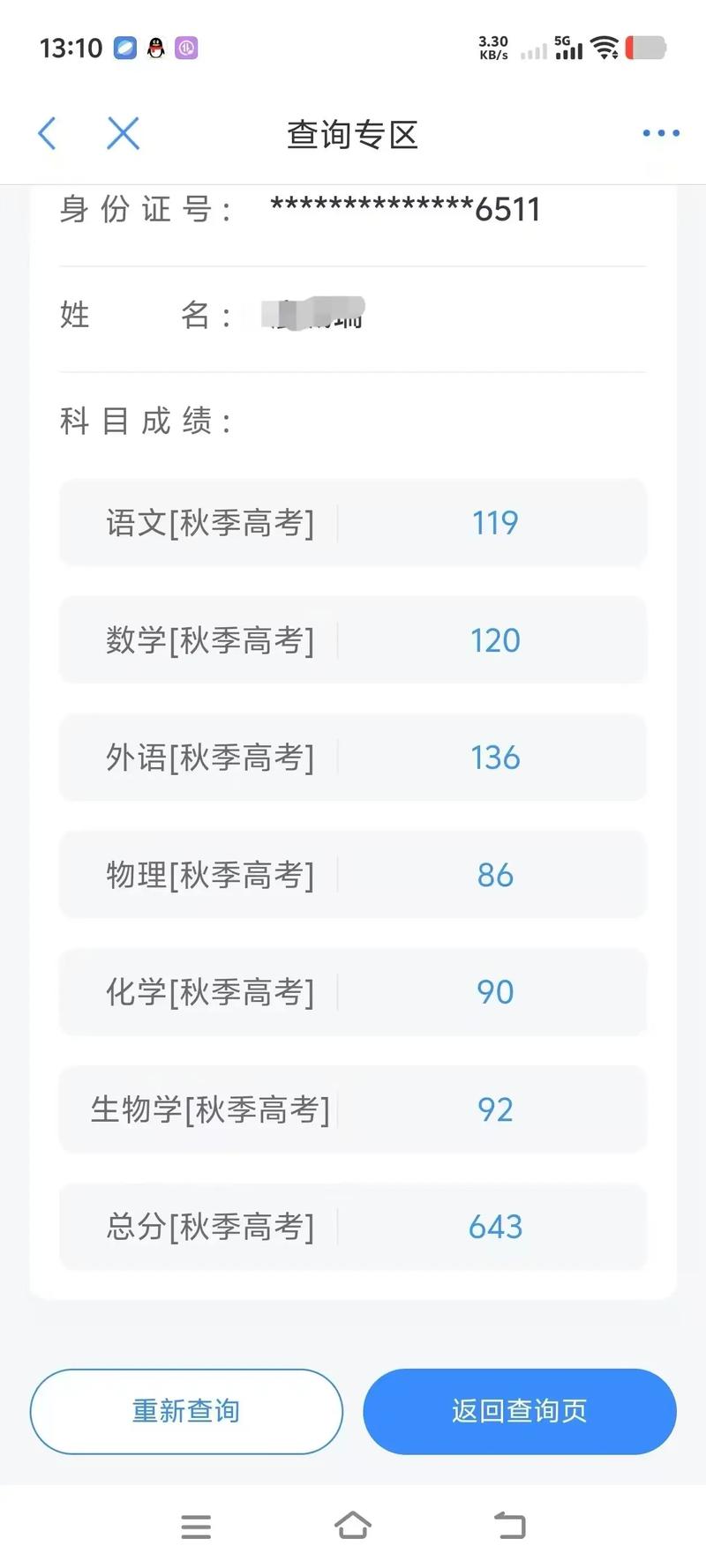Select the 数学 score row showing 120
This screenshot has height=1568, width=706.
353,640
